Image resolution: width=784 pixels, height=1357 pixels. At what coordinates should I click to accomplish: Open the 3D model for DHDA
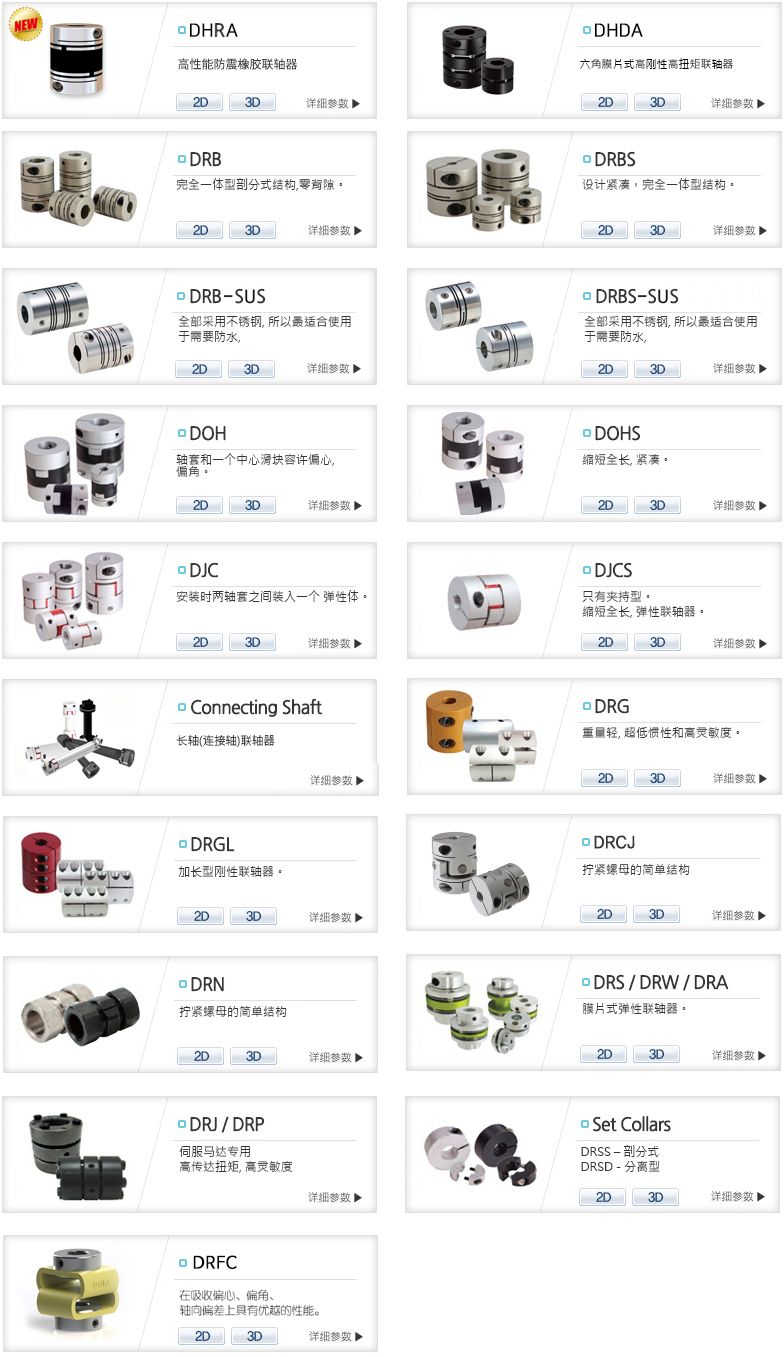657,102
